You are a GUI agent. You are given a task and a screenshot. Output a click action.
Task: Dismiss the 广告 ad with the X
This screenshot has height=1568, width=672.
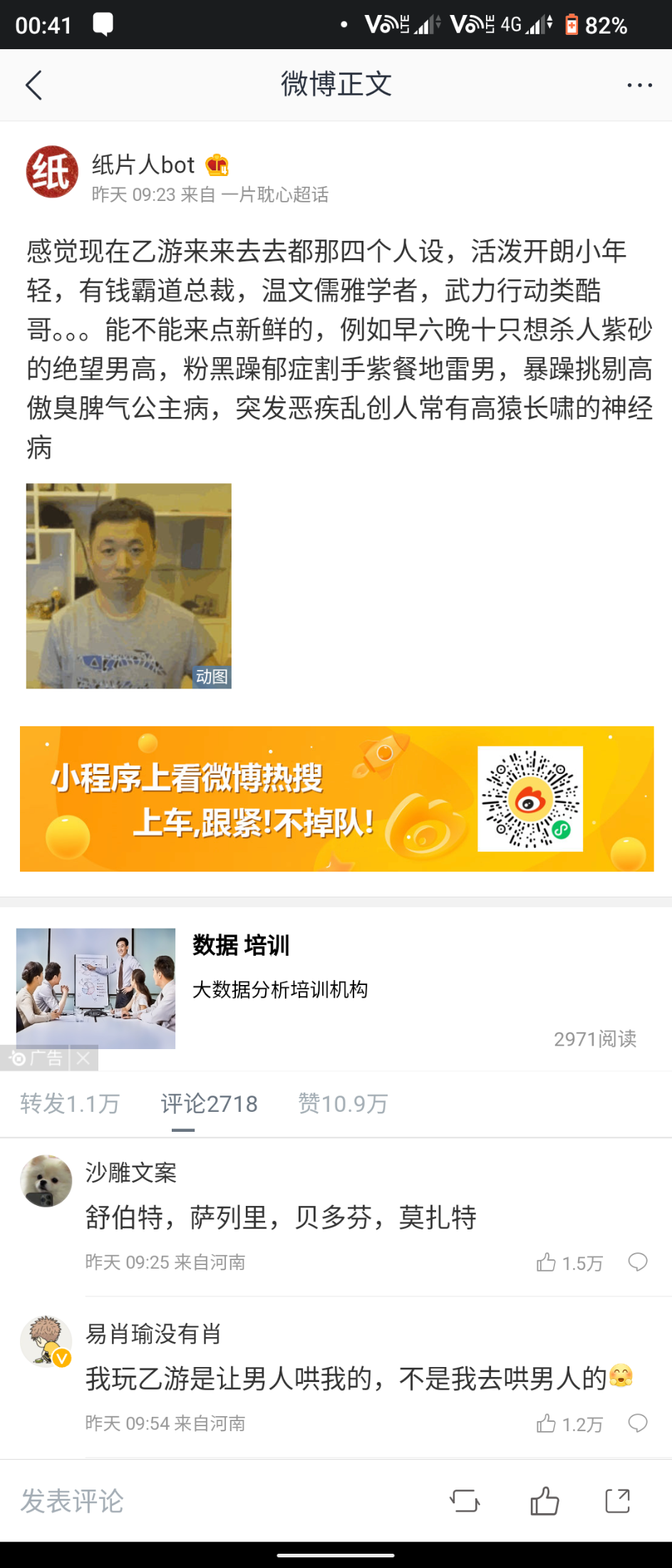point(83,1058)
